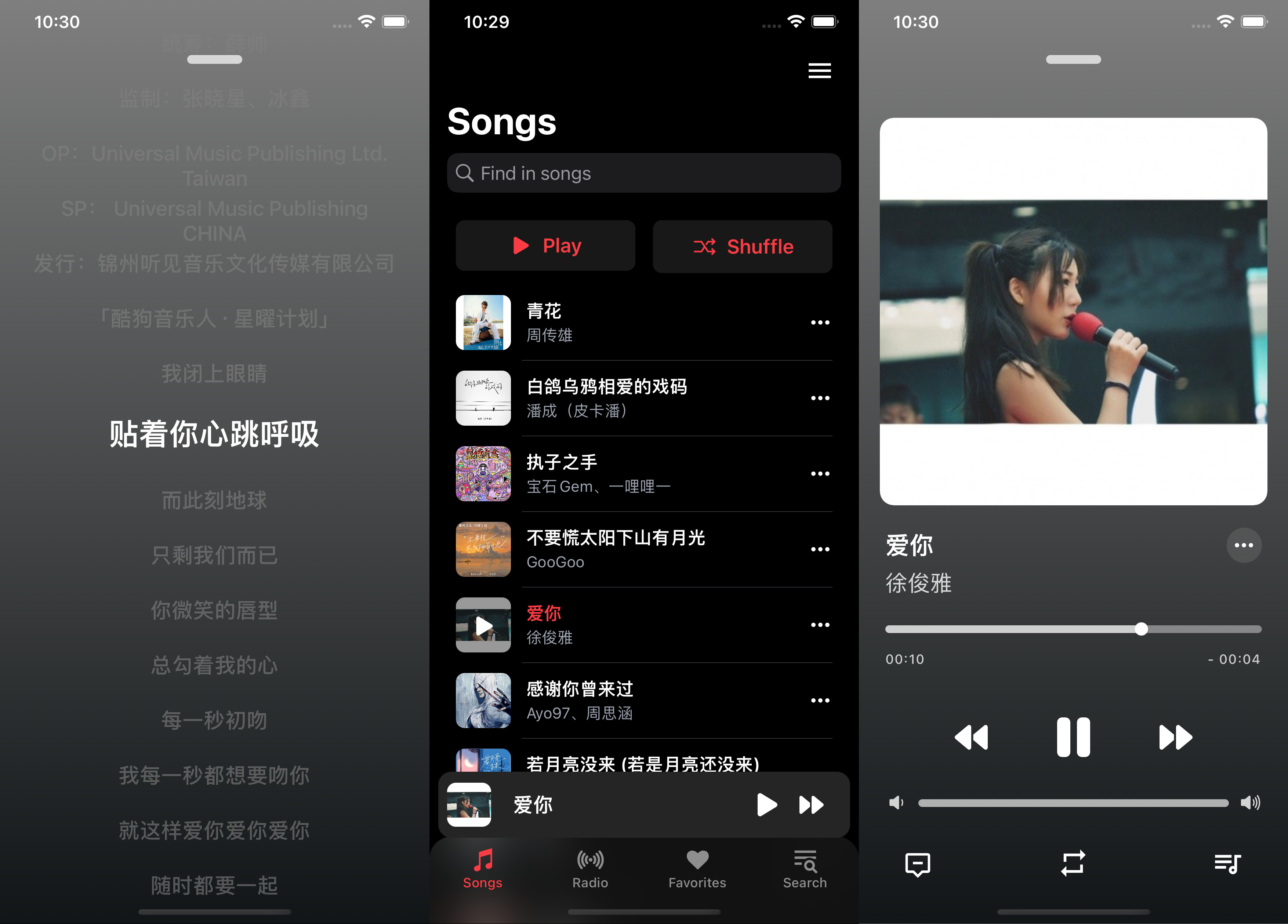The width and height of the screenshot is (1288, 924).
Task: Skip to next track in mini player
Action: [x=811, y=805]
